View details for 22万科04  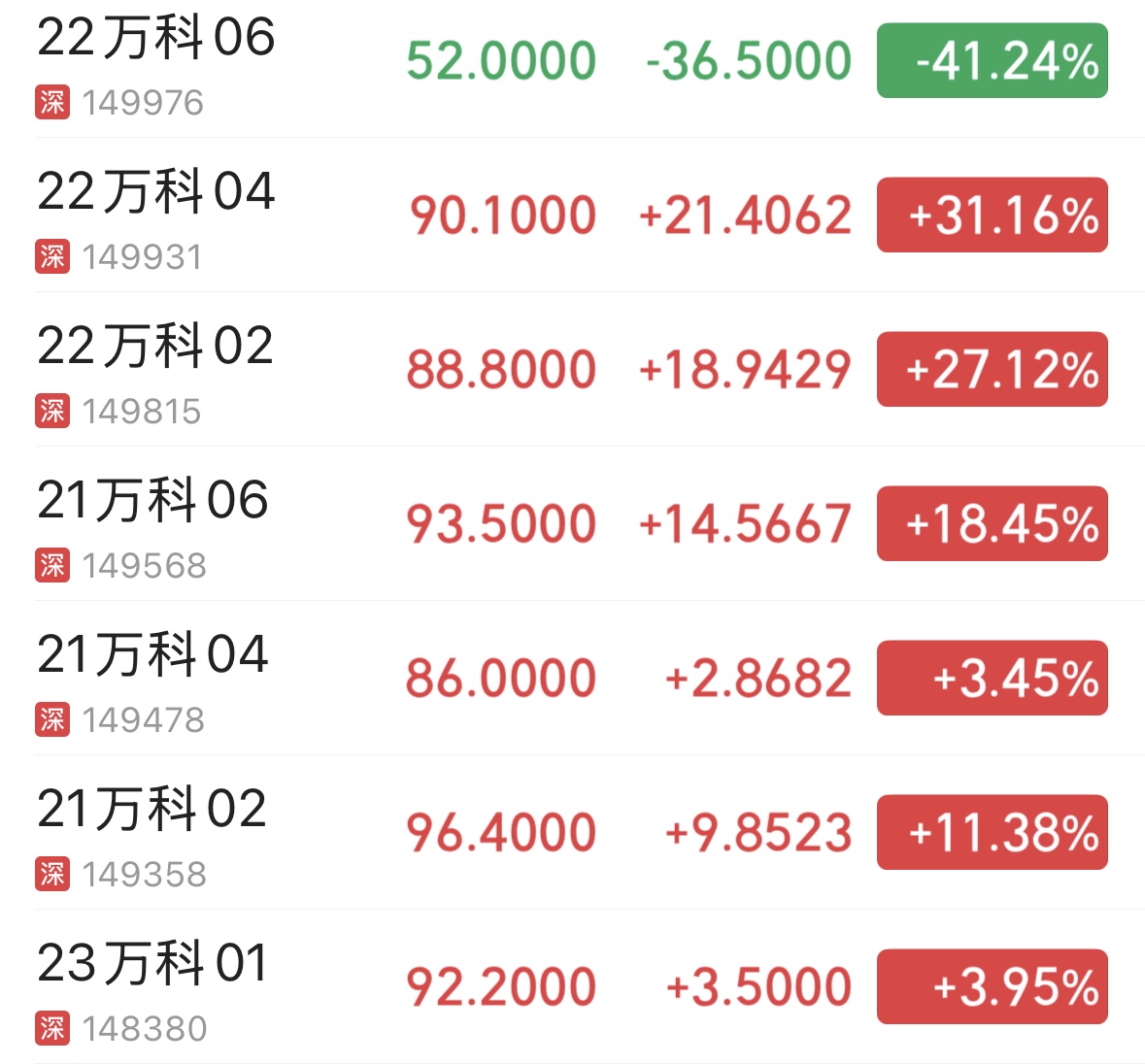point(156,192)
